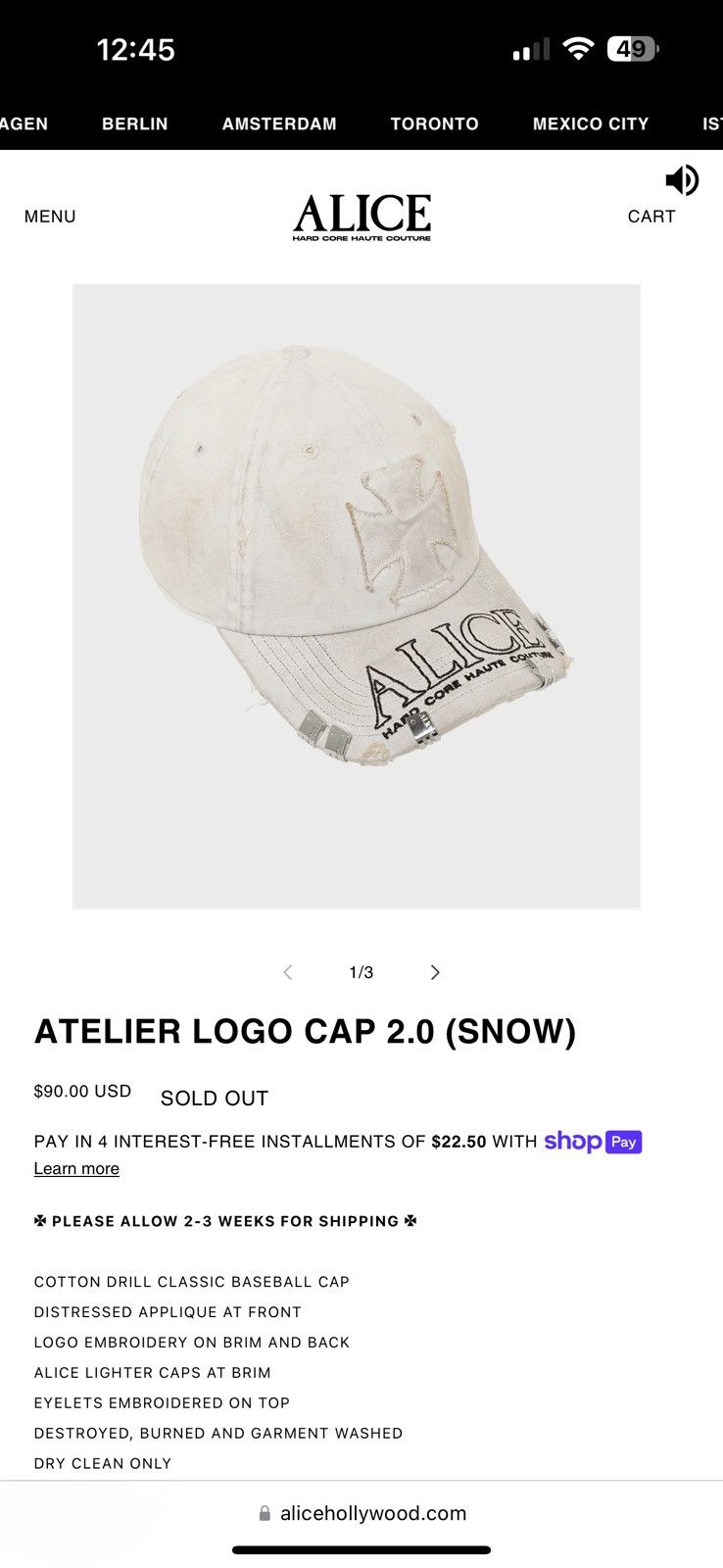Toggle the sound speaker icon
The width and height of the screenshot is (723, 1568).
point(682,180)
